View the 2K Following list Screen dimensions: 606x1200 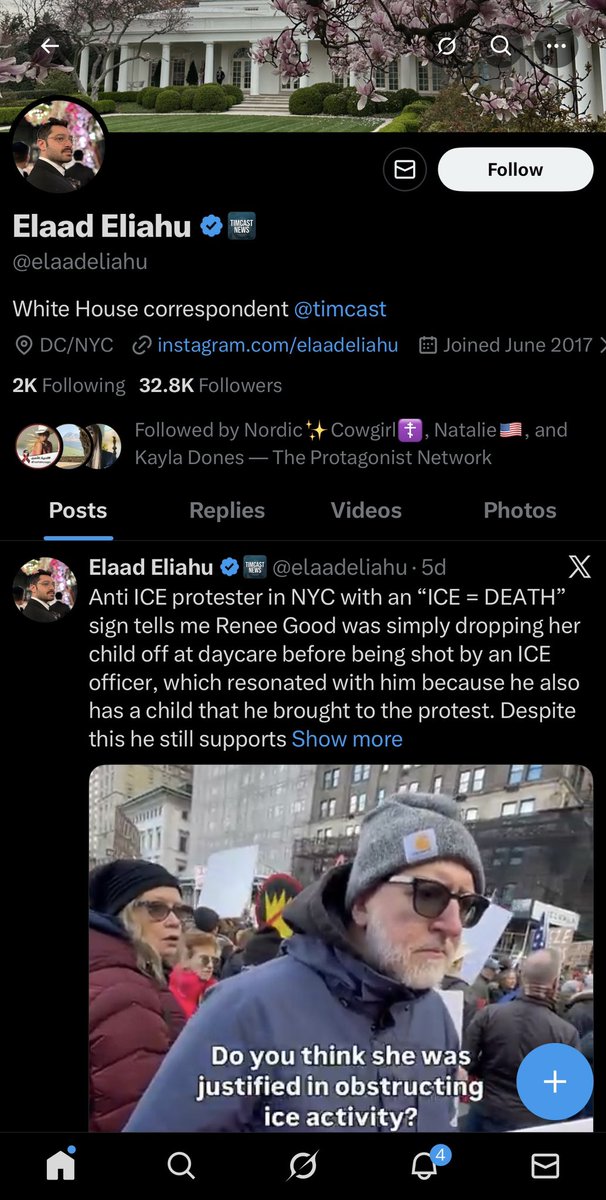click(x=69, y=385)
